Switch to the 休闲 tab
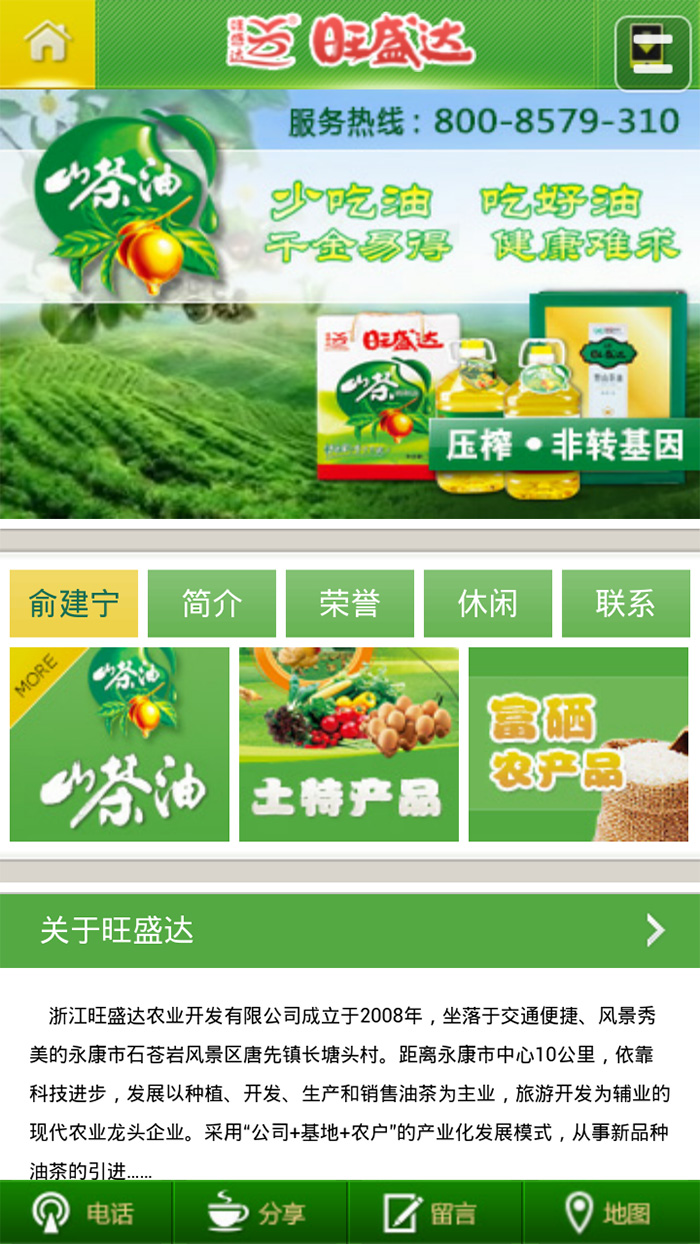 coord(488,604)
